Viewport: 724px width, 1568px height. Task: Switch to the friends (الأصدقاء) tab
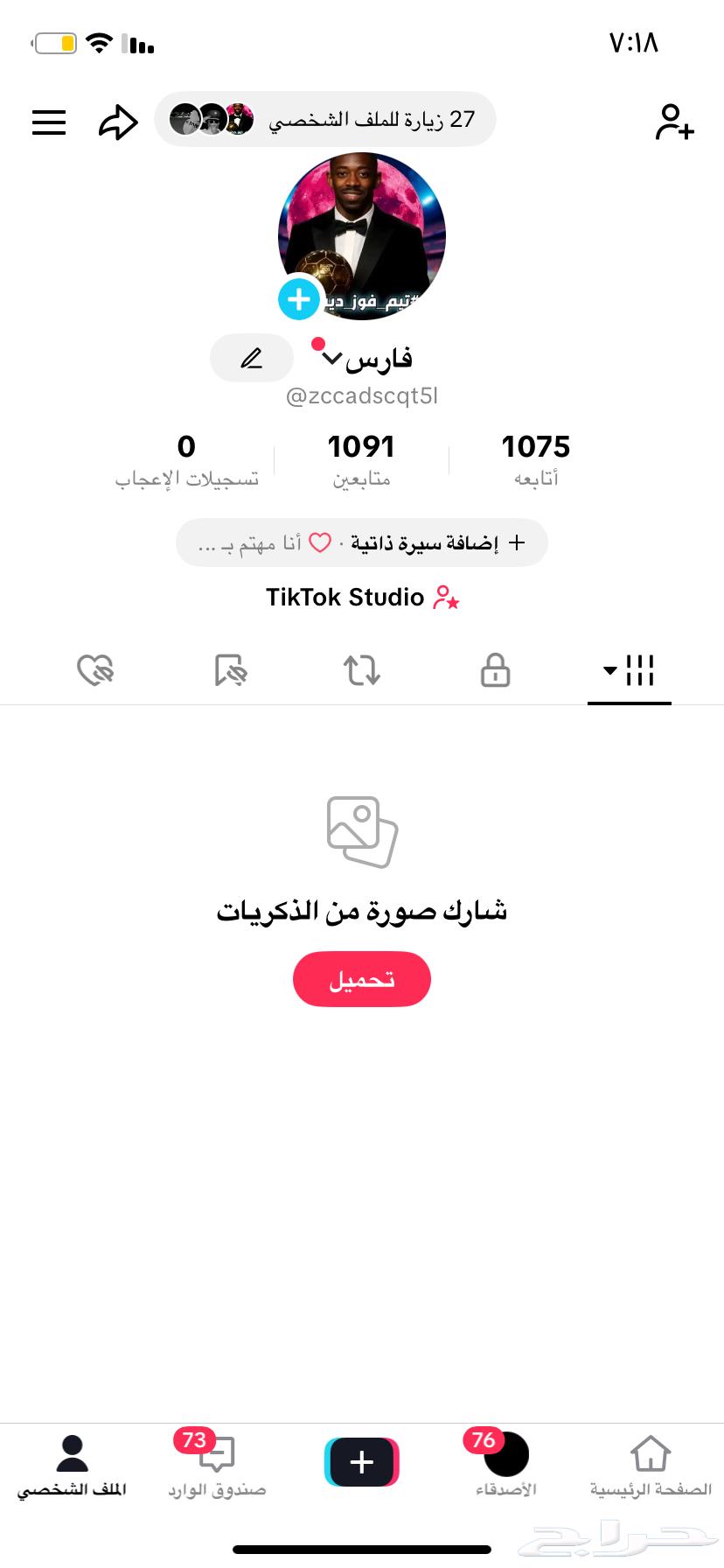[506, 1463]
